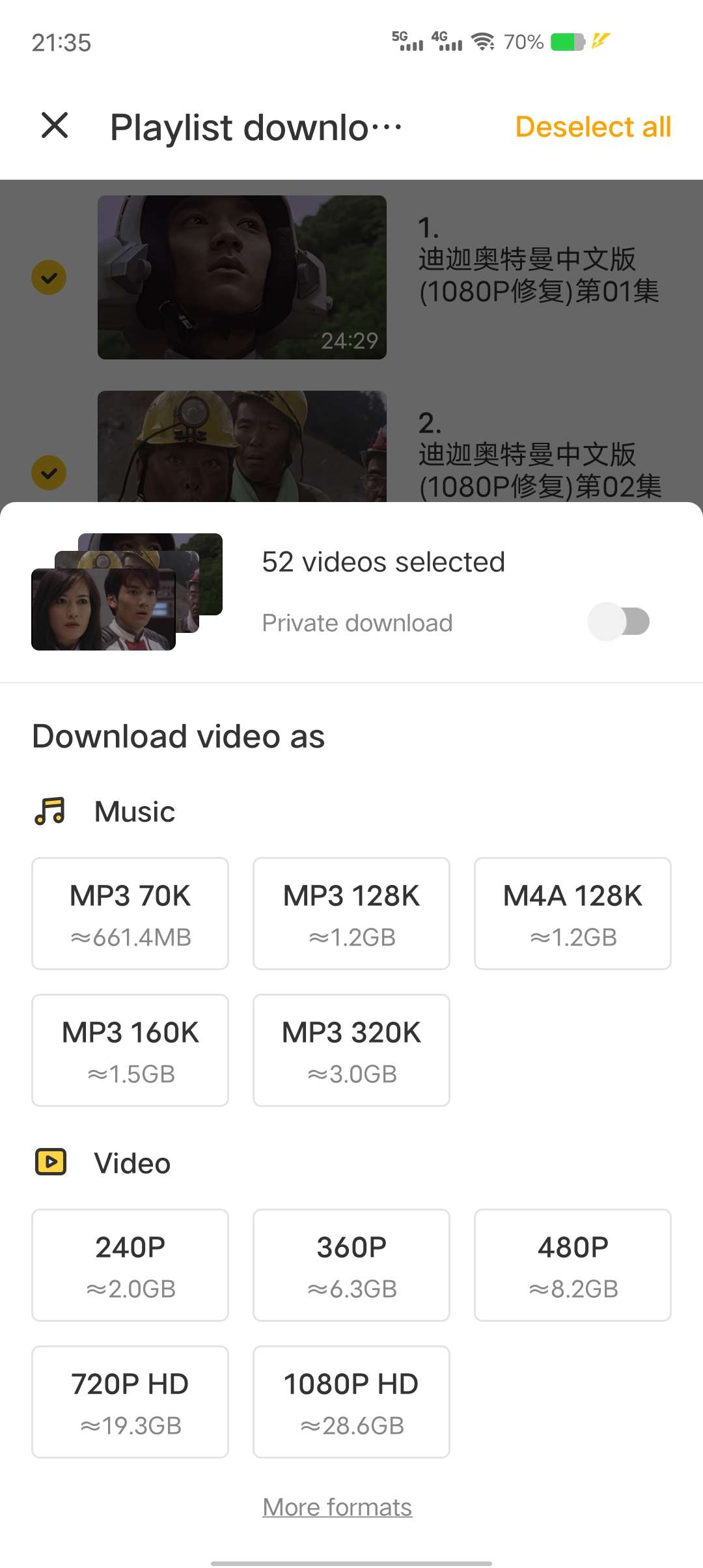Select 360P video quality
703x1568 pixels.
pyautogui.click(x=351, y=1265)
